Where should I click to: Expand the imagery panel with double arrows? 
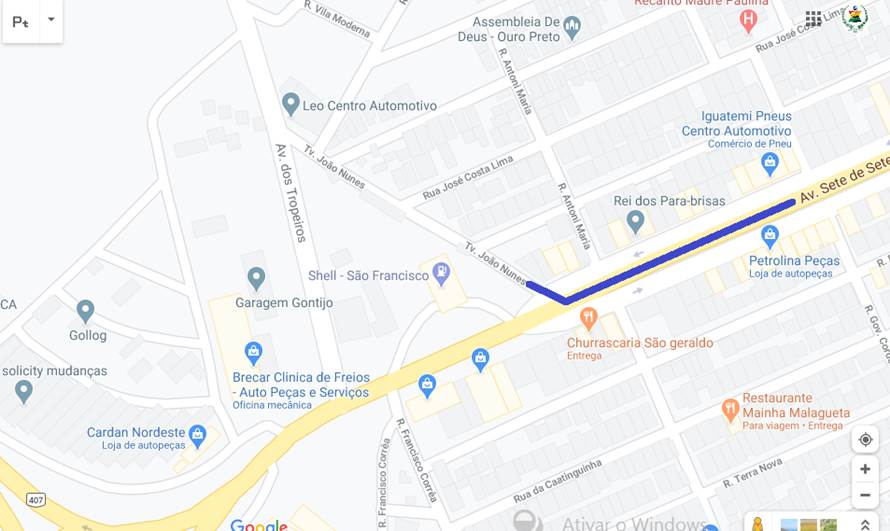pos(865,524)
